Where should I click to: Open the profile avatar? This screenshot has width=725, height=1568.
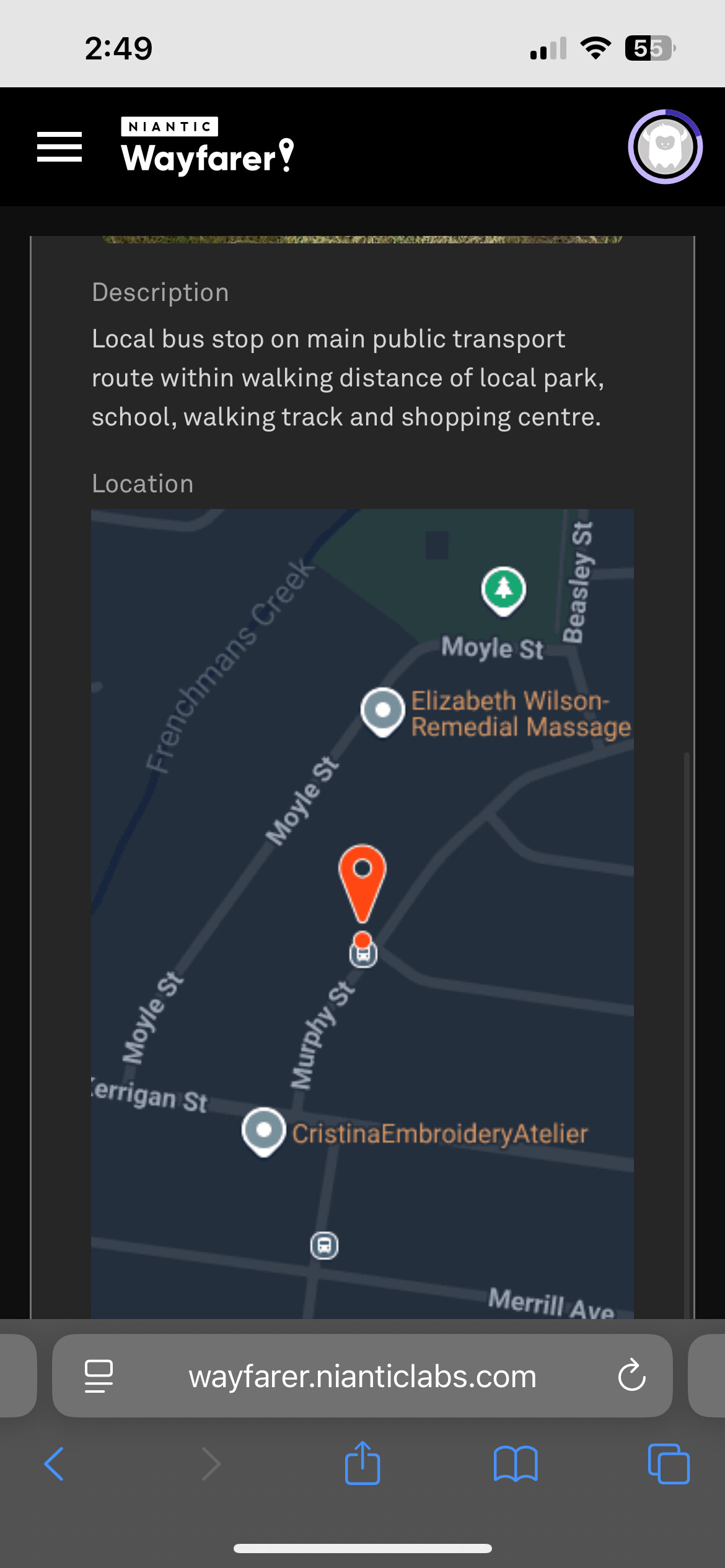(665, 147)
